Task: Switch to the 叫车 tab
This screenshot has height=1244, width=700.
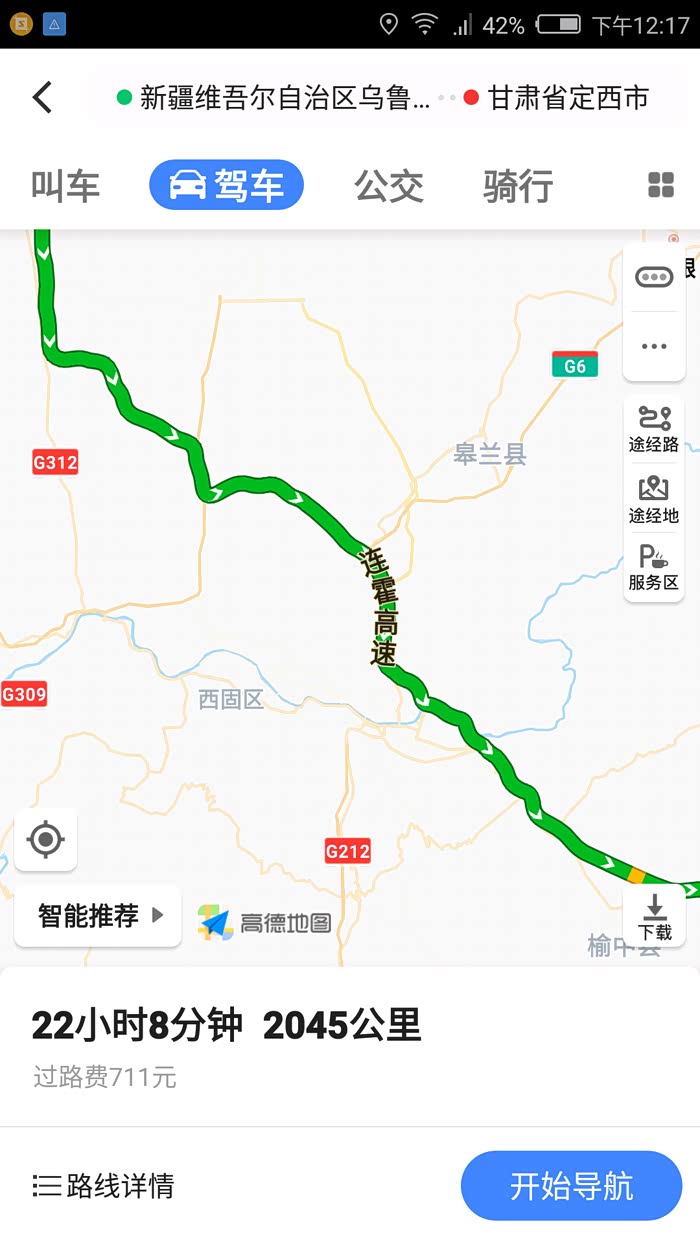Action: 66,186
